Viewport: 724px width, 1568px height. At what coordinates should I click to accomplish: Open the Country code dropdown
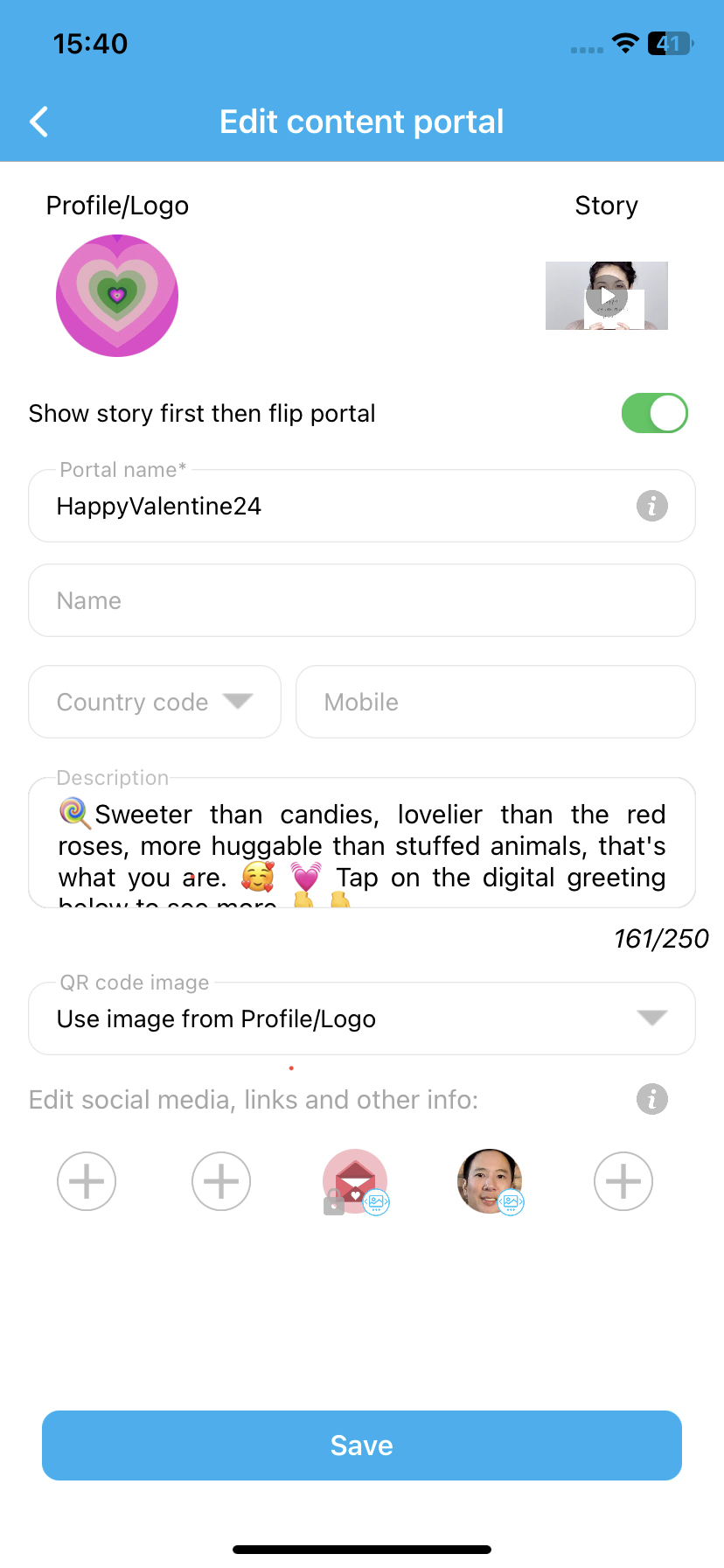click(x=155, y=703)
